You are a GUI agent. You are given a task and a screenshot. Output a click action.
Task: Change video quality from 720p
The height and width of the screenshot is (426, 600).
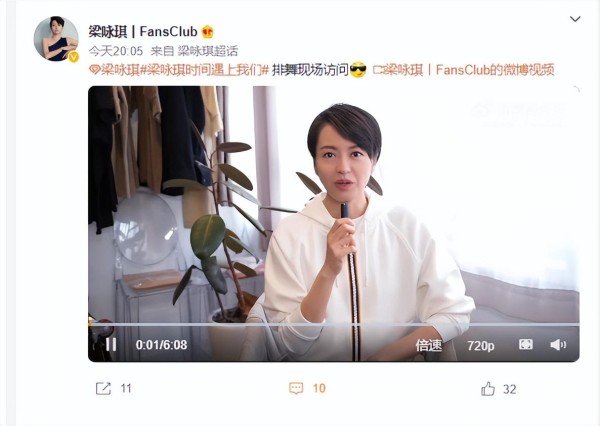(x=481, y=345)
